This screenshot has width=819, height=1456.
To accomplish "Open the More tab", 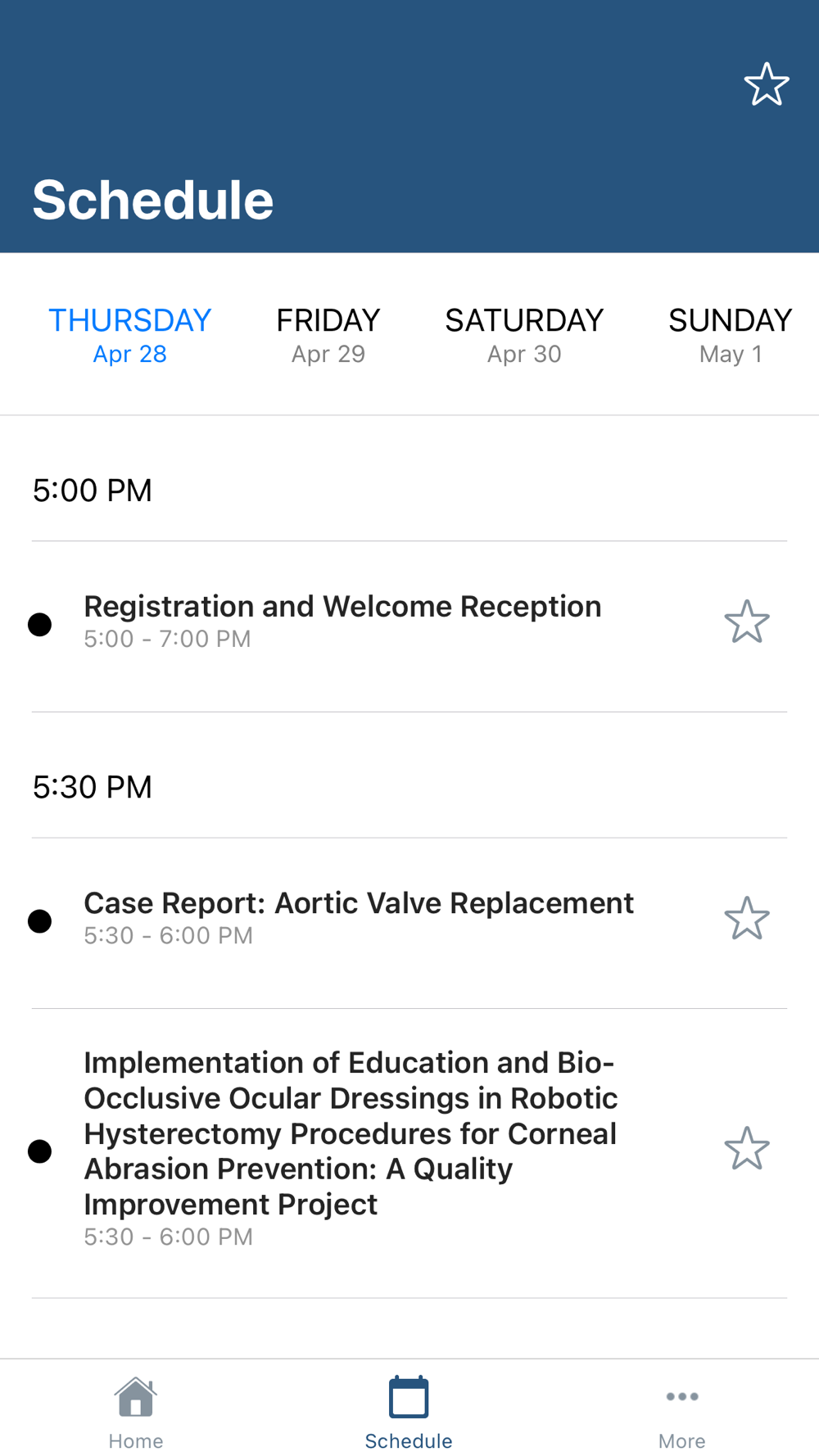I will tap(681, 1413).
